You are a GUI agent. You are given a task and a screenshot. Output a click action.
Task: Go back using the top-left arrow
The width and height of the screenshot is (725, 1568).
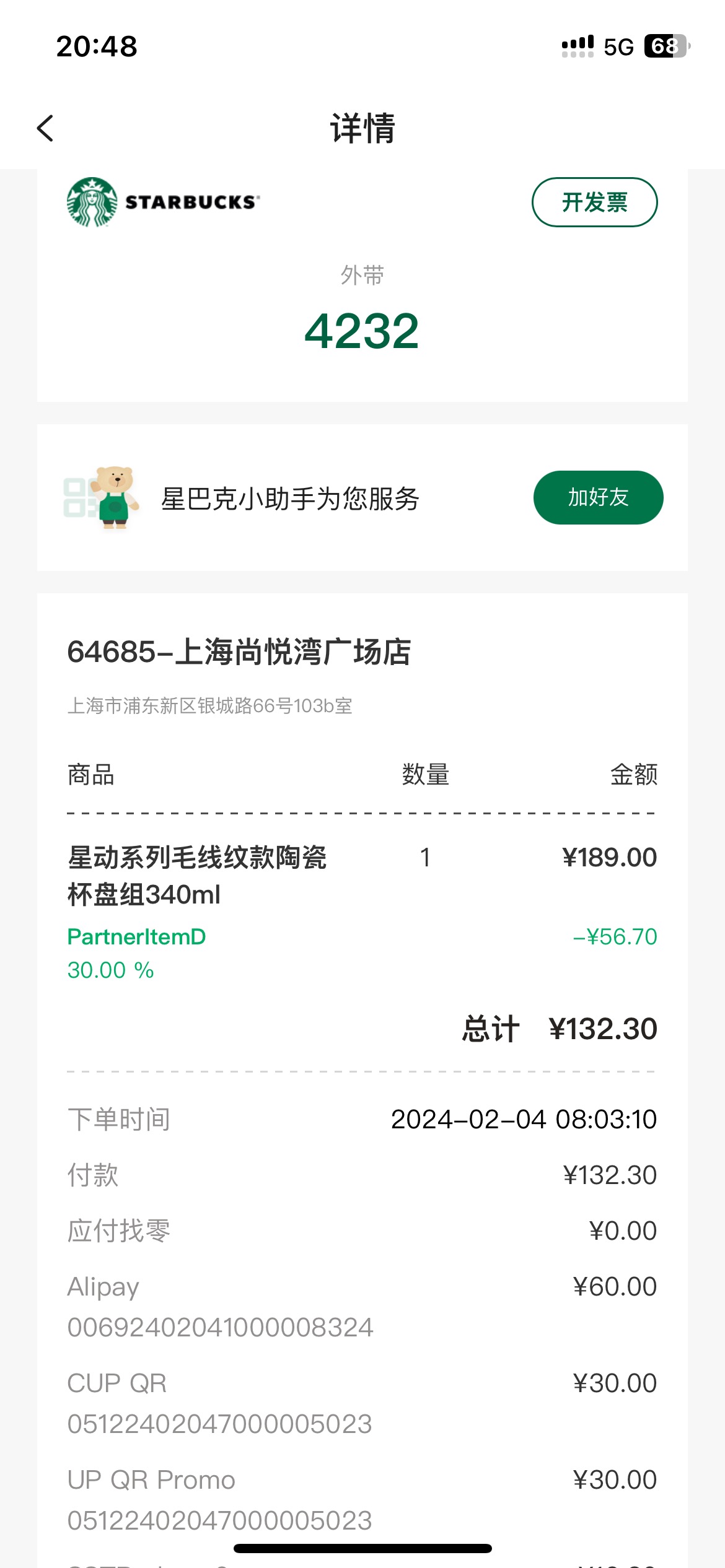(x=45, y=128)
